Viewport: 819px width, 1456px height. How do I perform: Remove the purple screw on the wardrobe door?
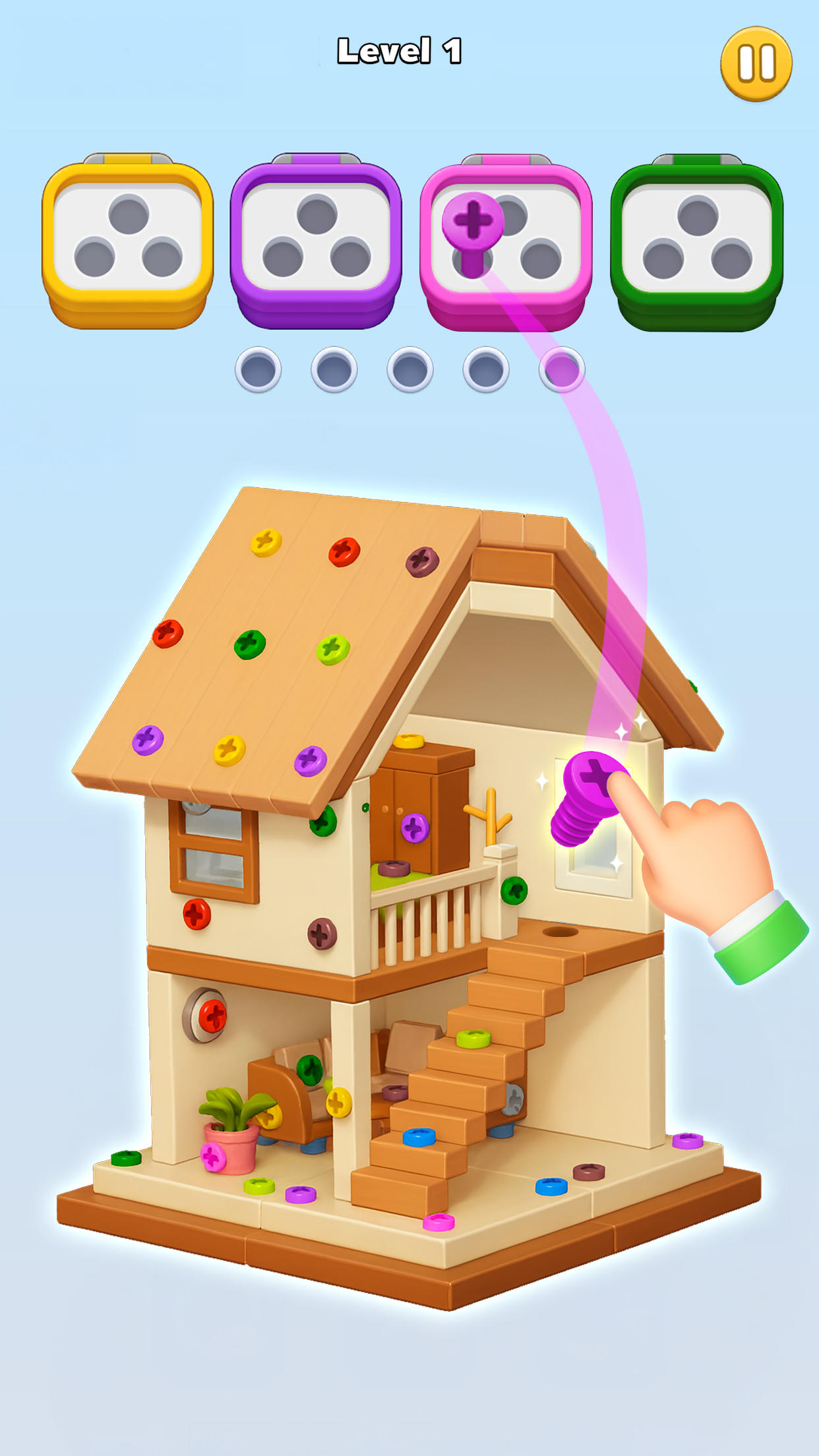pos(415,828)
